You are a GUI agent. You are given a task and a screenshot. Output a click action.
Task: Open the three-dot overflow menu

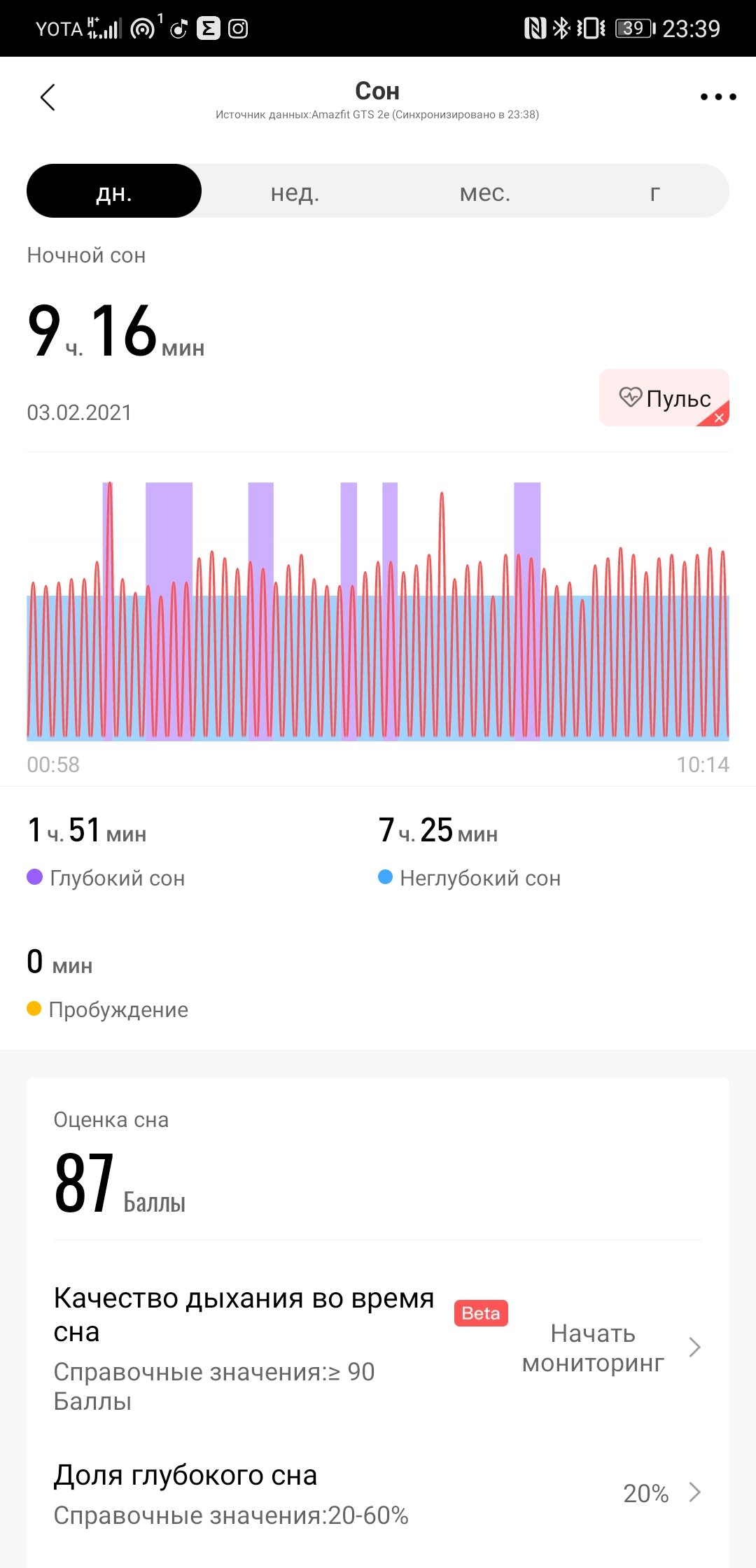click(x=718, y=97)
